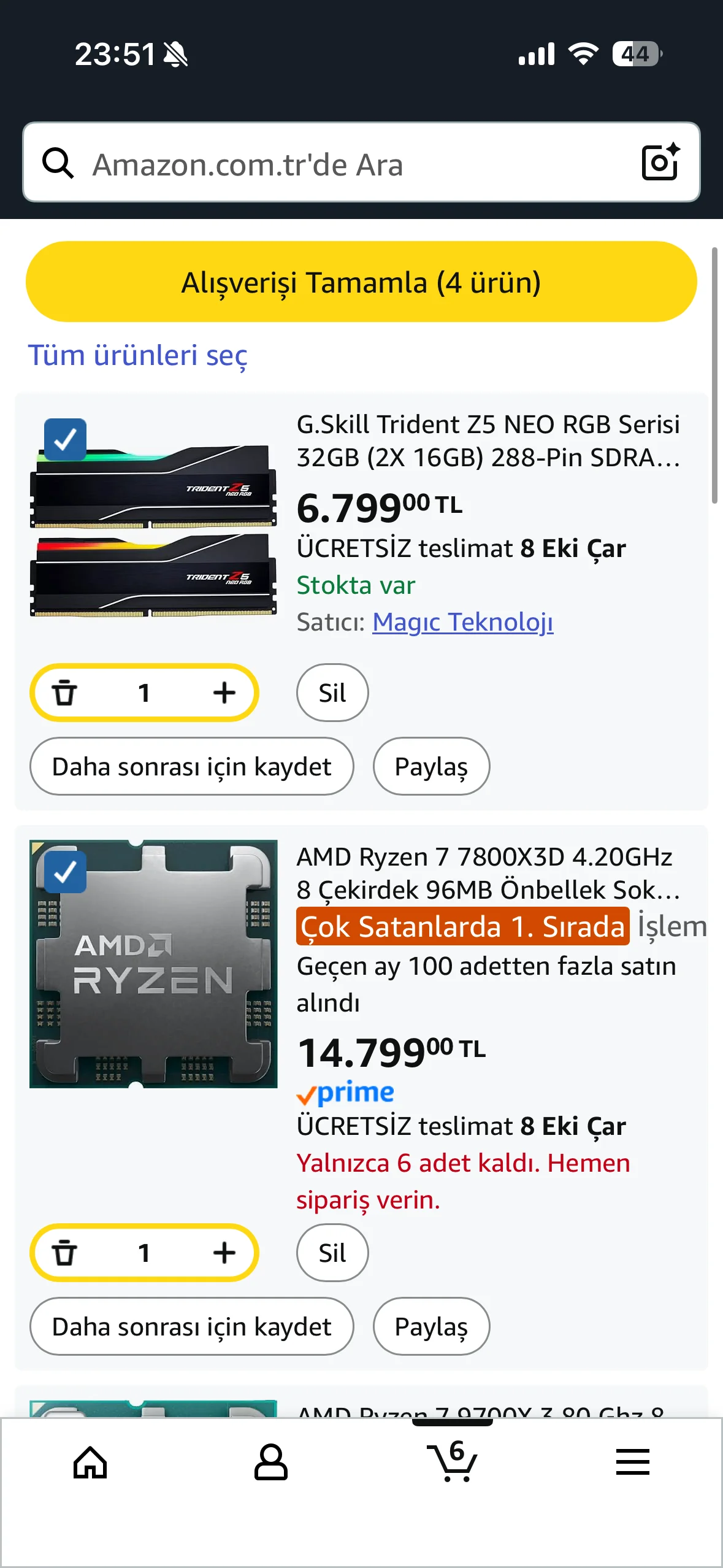Open the Çok Satanlarda 1. Sırada badge
Viewport: 723px width, 1568px height.
462,926
